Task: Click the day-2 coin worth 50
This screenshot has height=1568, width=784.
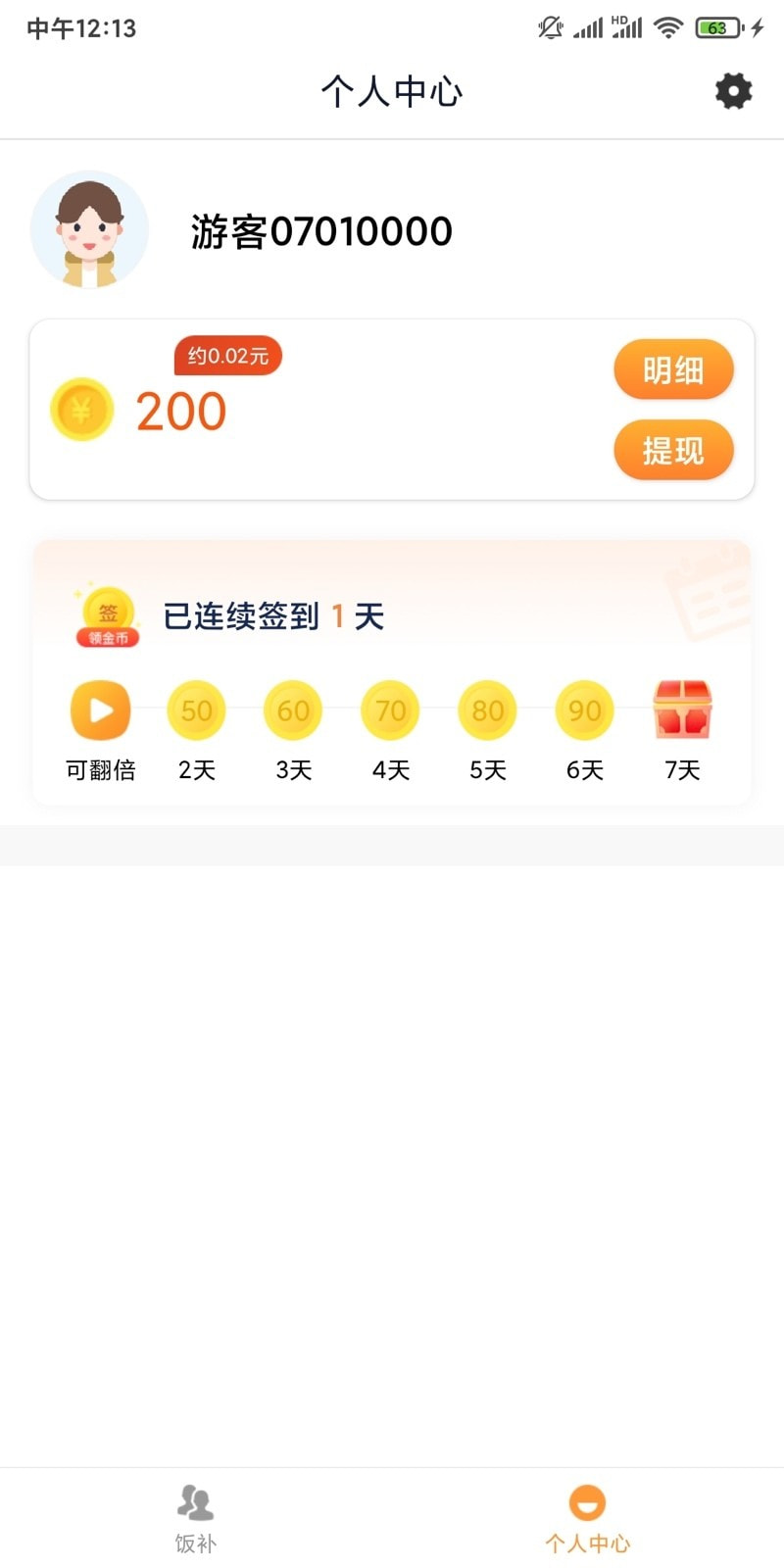Action: point(195,710)
